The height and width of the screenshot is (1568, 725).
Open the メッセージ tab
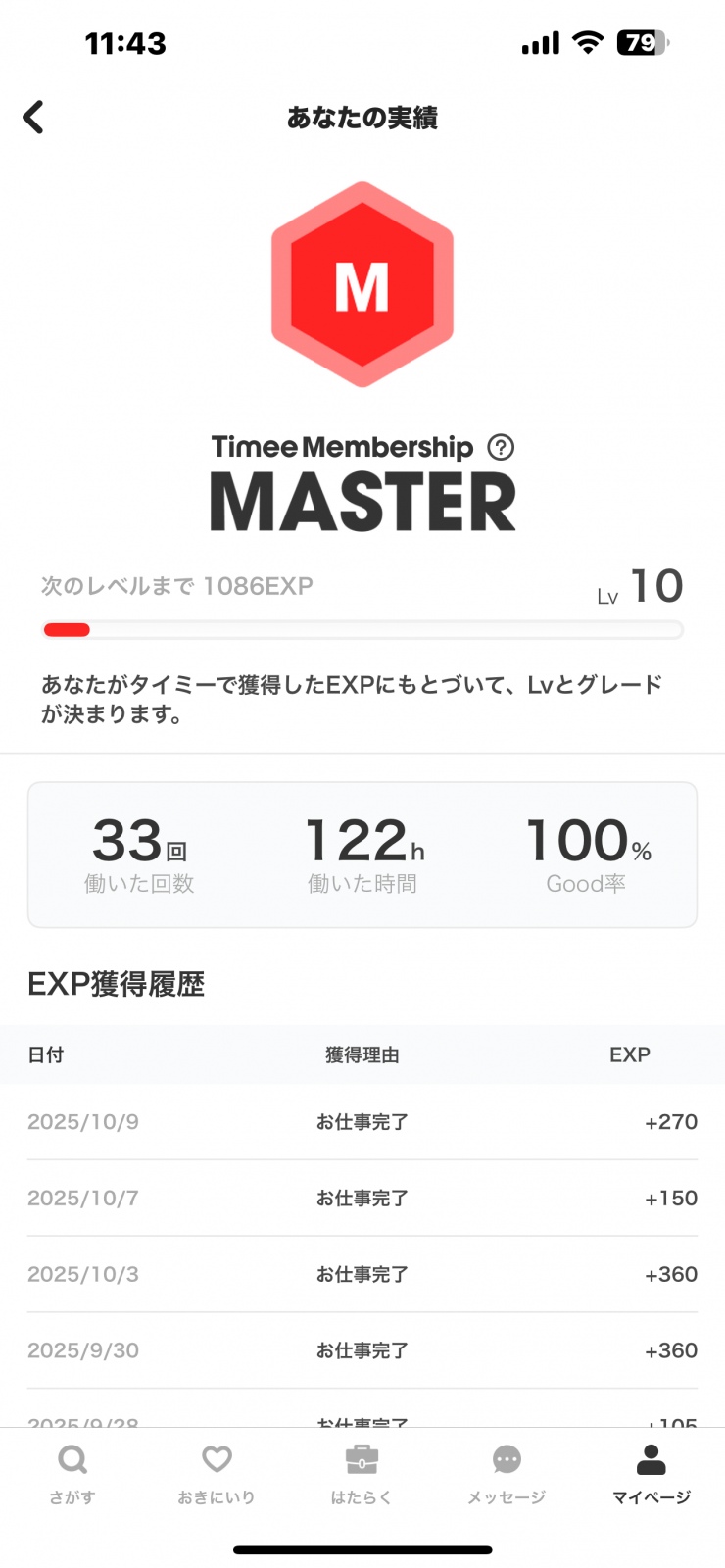[x=507, y=1473]
